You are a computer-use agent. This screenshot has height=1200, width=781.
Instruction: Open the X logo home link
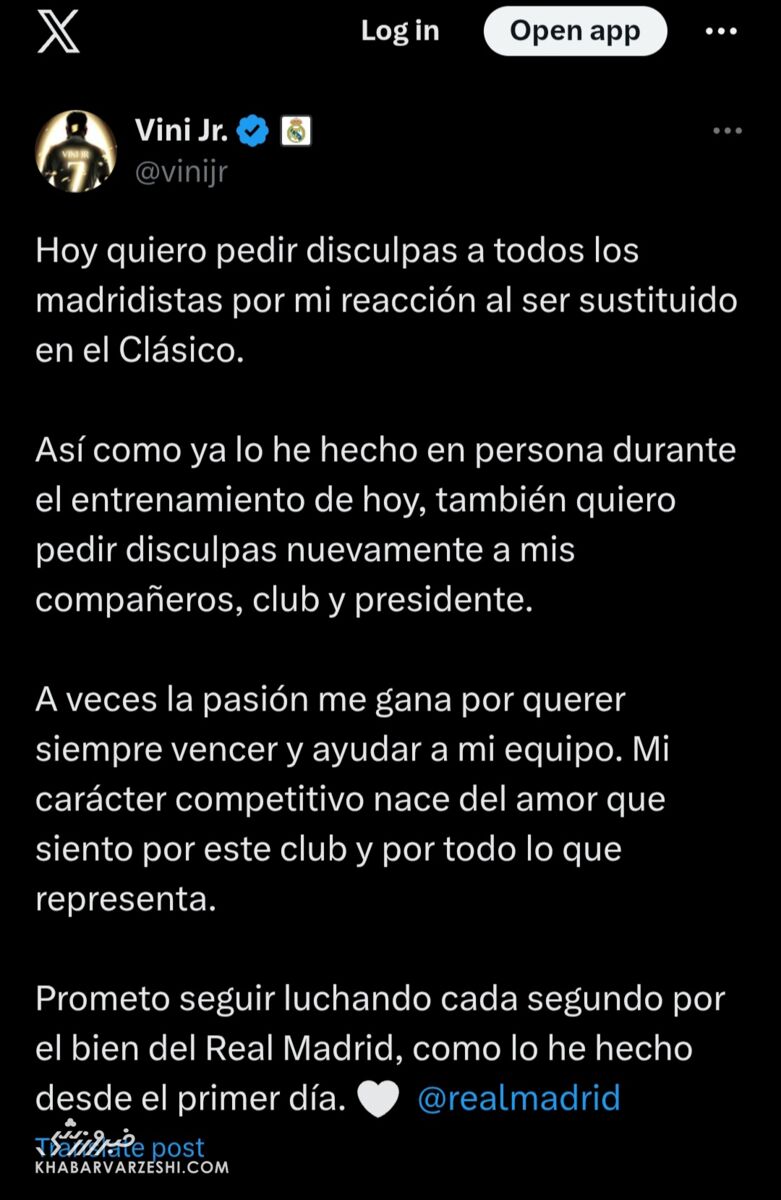point(58,31)
